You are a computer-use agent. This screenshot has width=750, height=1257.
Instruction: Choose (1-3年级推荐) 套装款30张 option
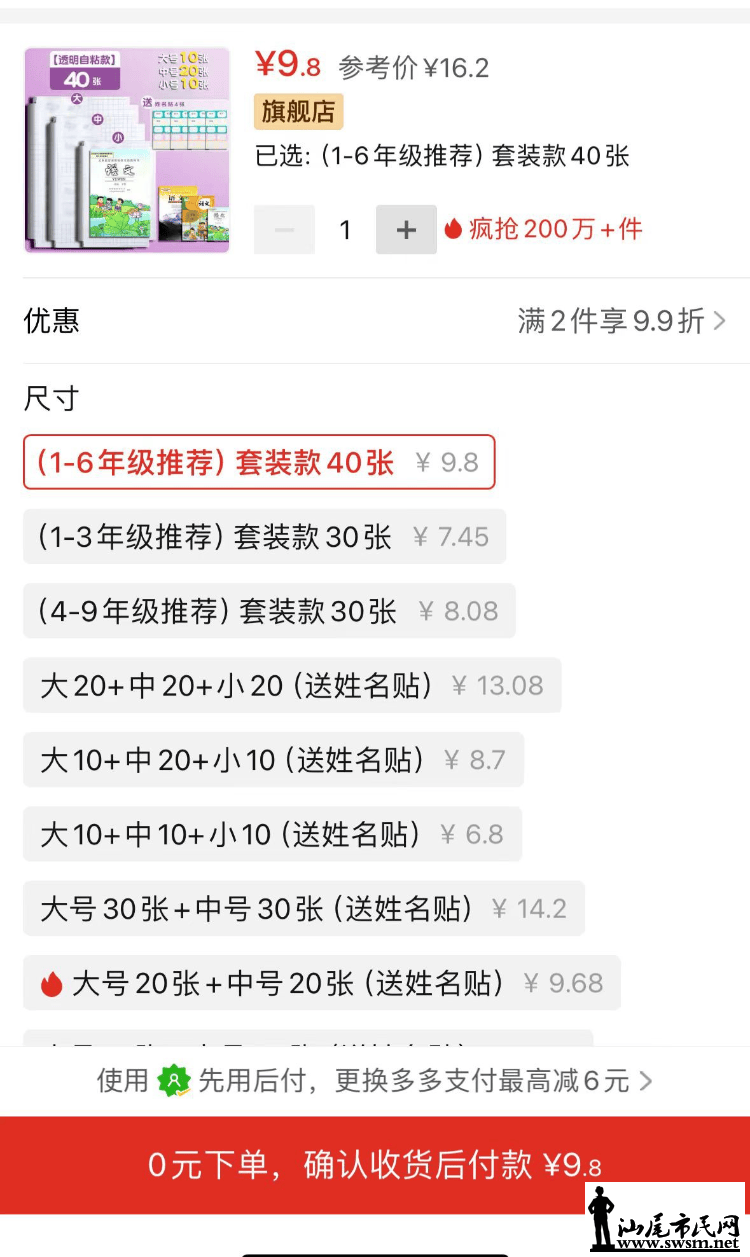(264, 536)
